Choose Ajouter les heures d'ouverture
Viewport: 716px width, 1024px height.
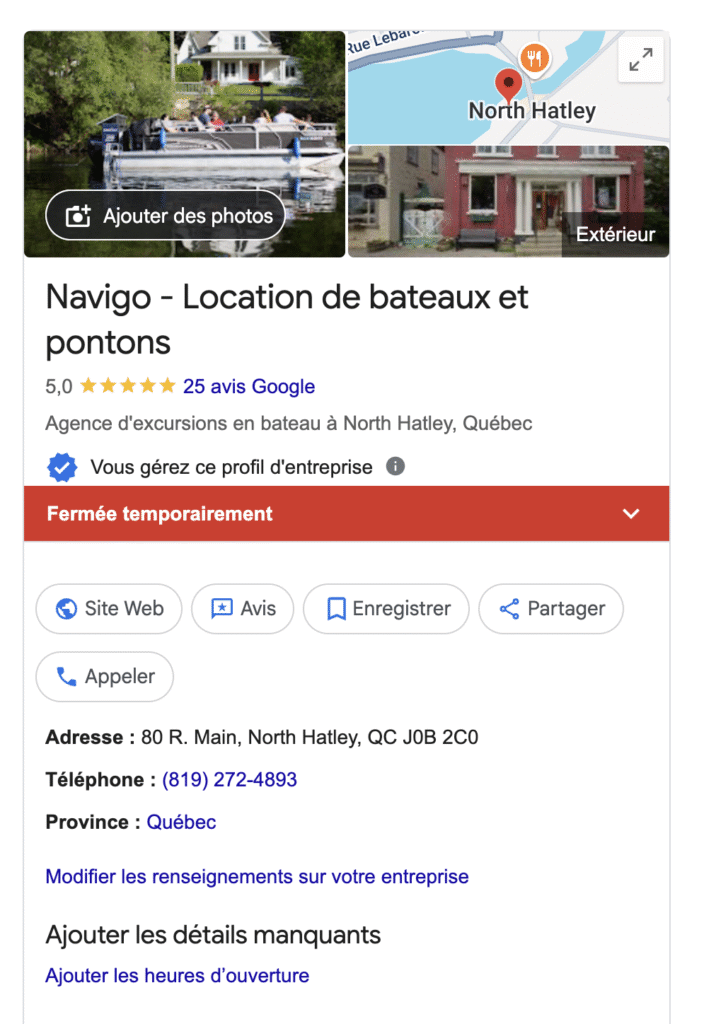[177, 976]
